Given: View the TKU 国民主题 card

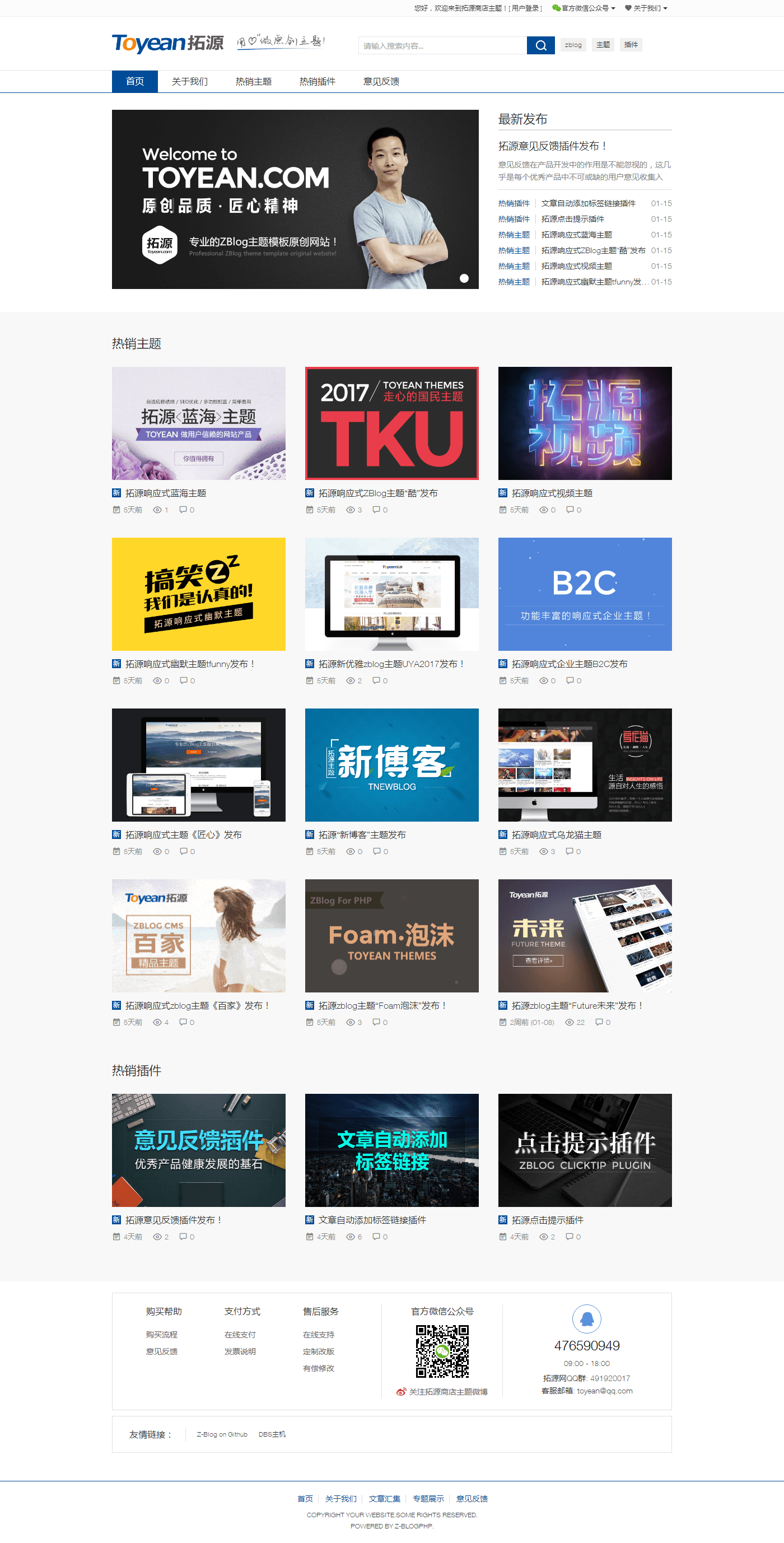Looking at the screenshot, I should tap(391, 423).
